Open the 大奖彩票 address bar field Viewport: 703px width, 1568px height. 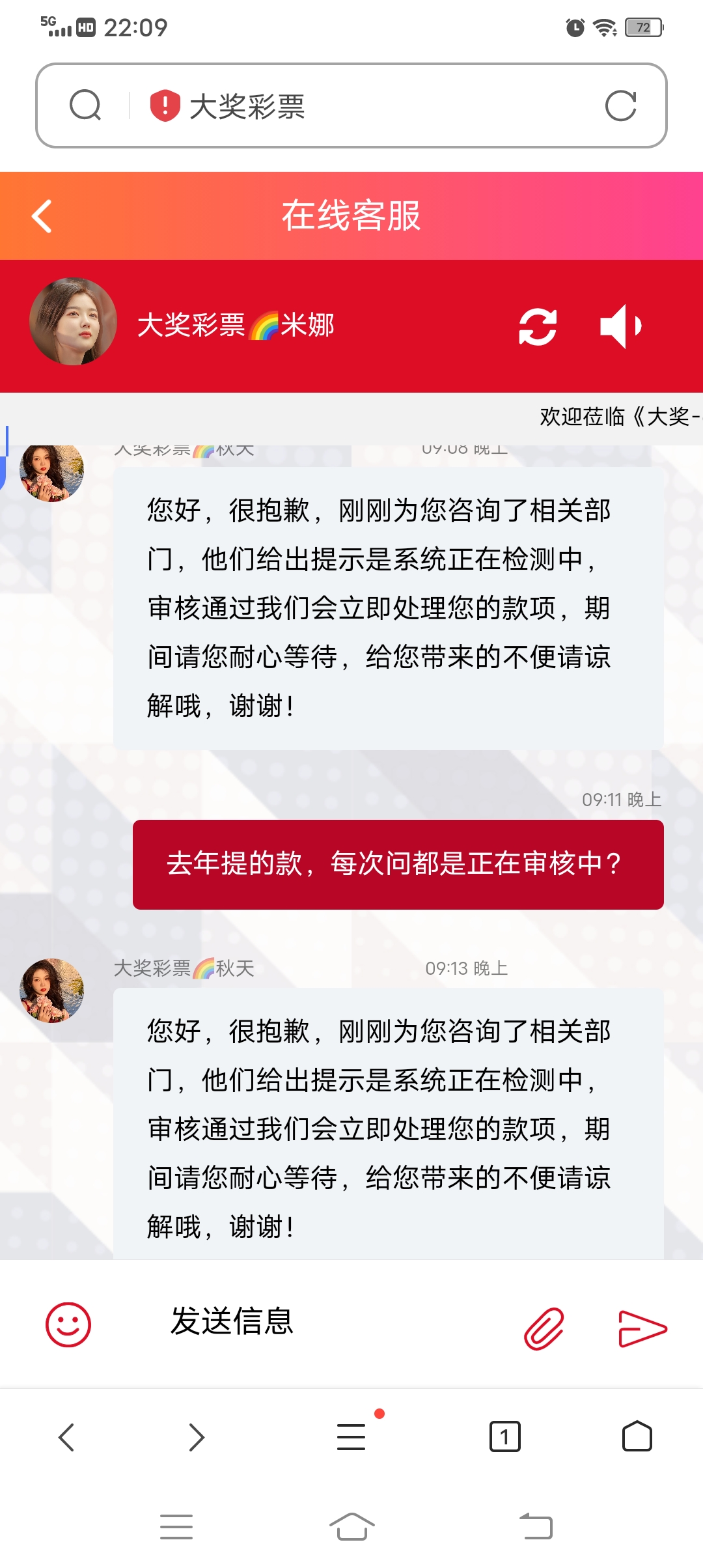(x=365, y=106)
